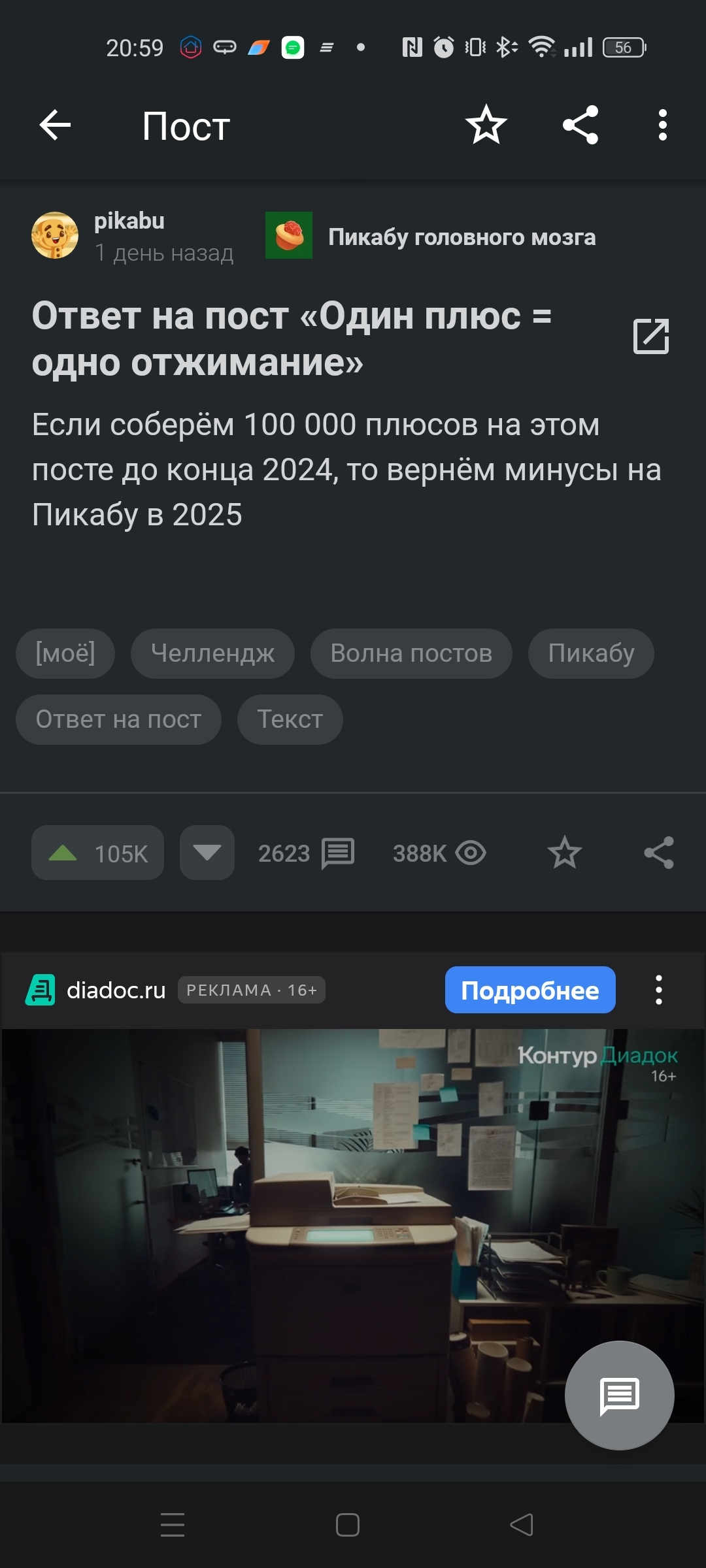Open the post overflow menu in the app bar

coord(663,125)
